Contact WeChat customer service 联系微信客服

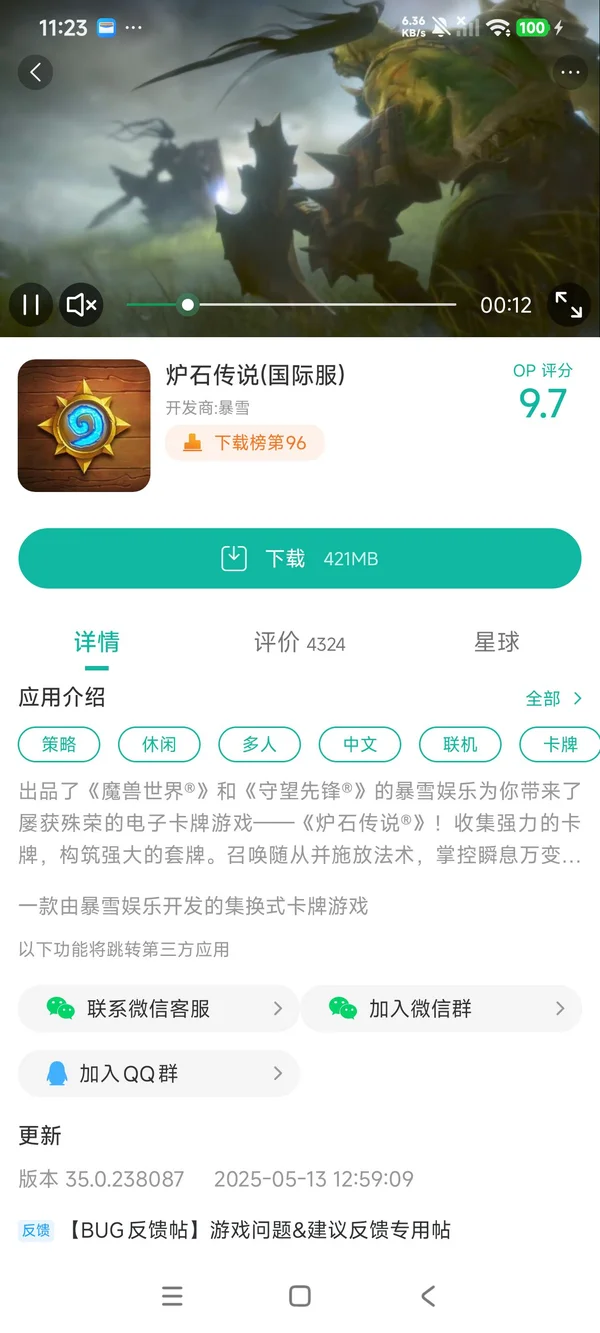pos(159,1009)
